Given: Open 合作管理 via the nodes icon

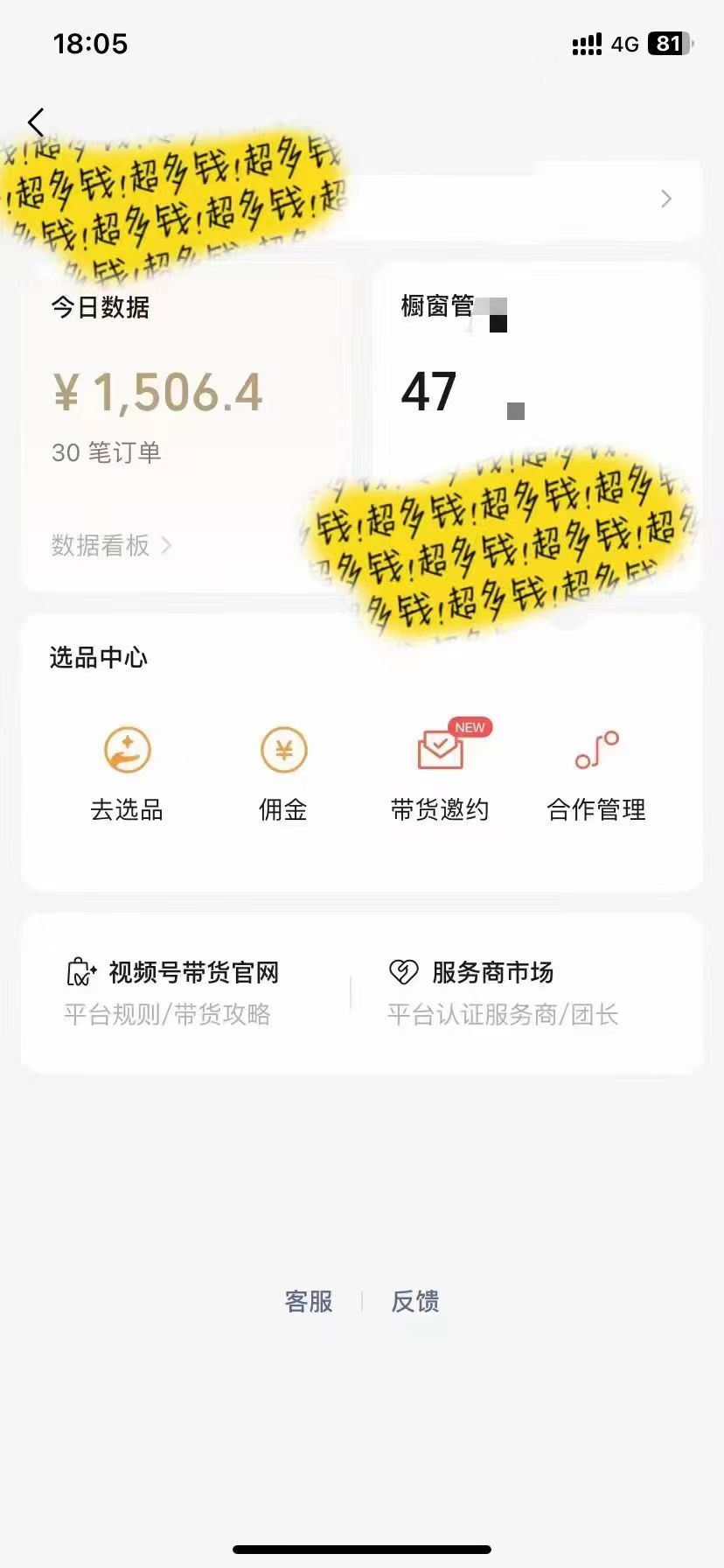Looking at the screenshot, I should pyautogui.click(x=597, y=750).
